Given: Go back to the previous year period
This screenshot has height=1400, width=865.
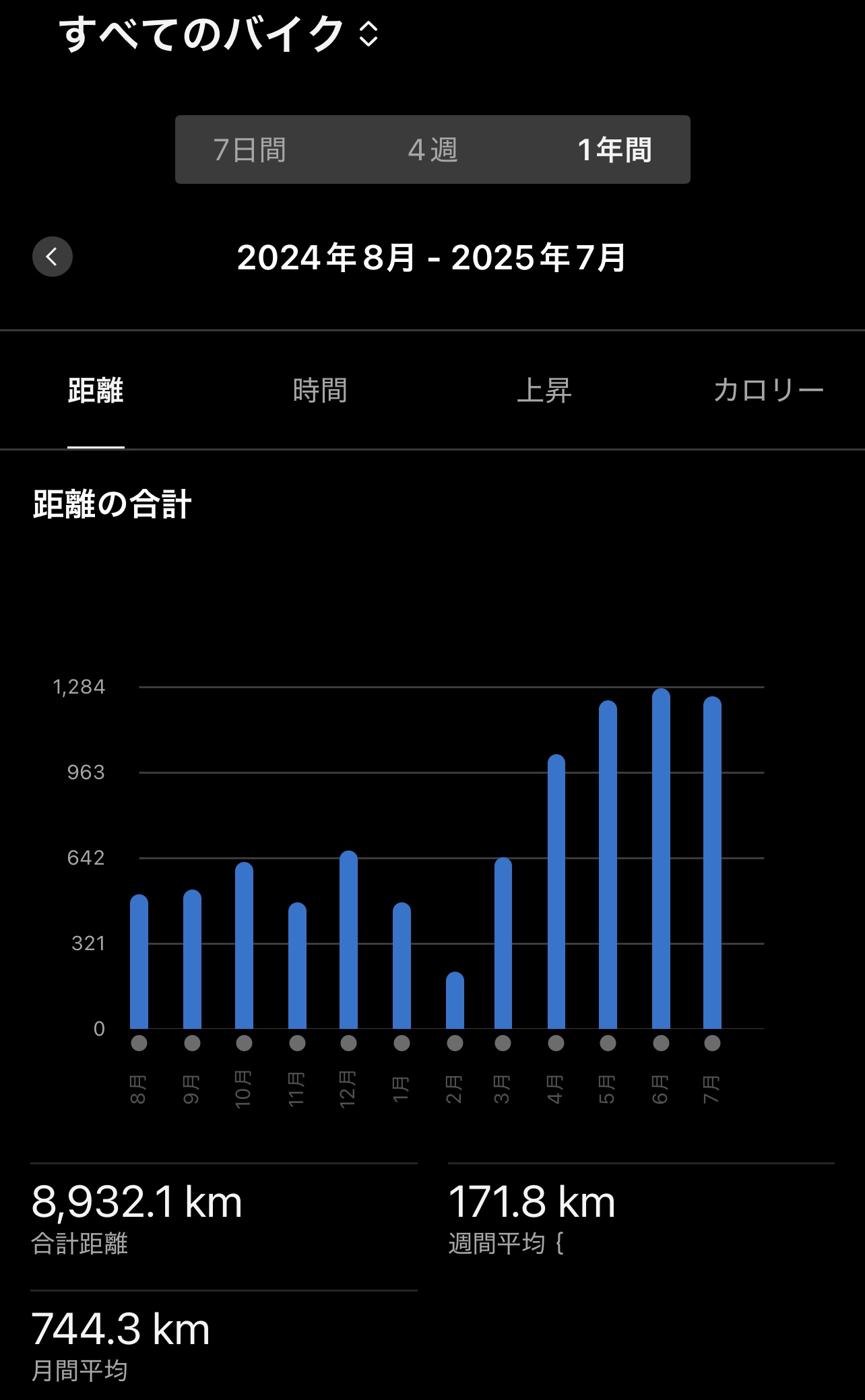Looking at the screenshot, I should pos(53,257).
